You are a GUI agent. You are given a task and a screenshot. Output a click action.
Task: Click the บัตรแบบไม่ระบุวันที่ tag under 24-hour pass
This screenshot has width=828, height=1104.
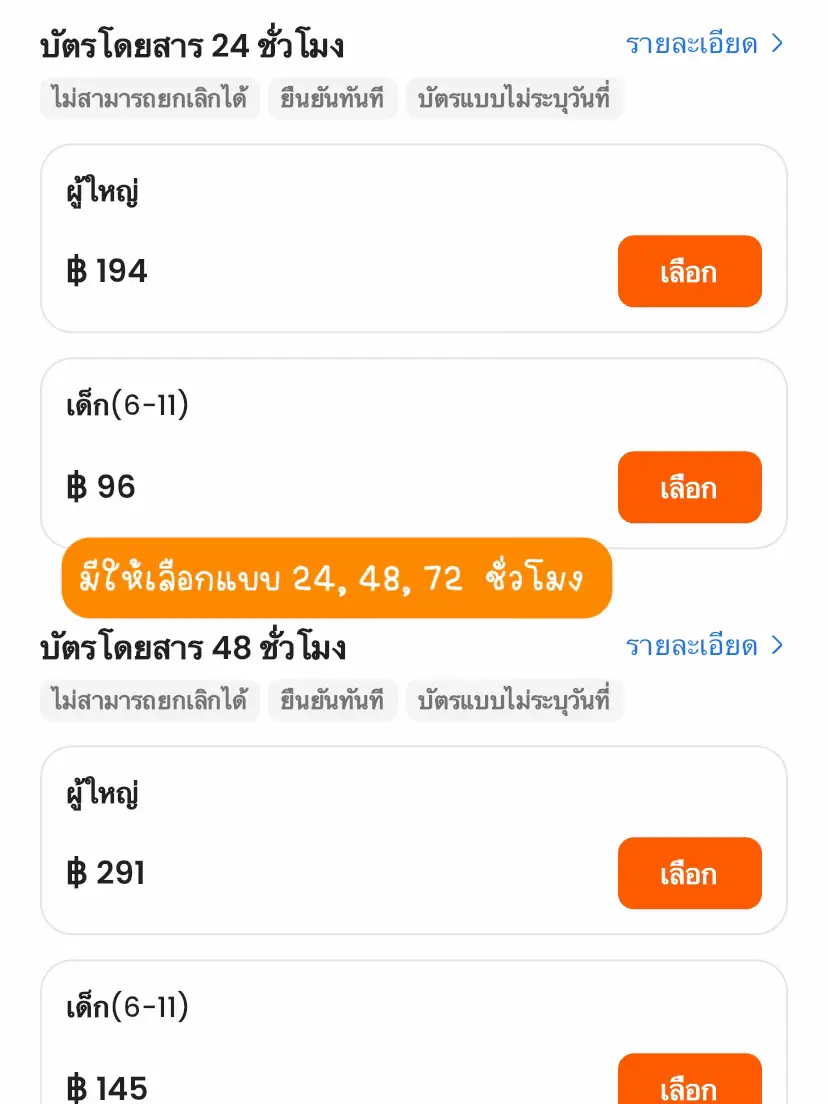point(516,99)
